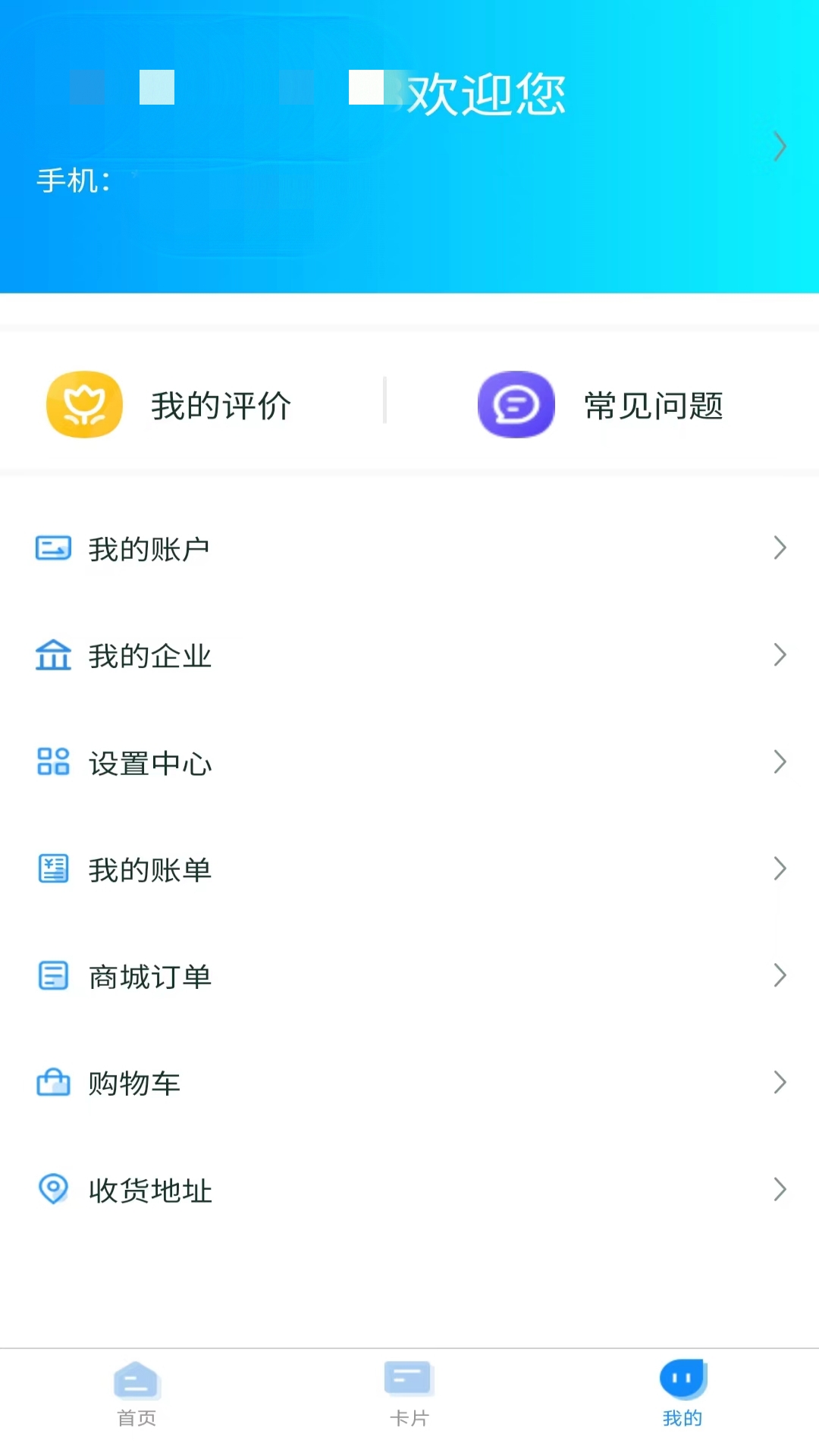Image resolution: width=819 pixels, height=1456 pixels.
Task: Click the 手机 phone number area
Action: tap(91, 180)
